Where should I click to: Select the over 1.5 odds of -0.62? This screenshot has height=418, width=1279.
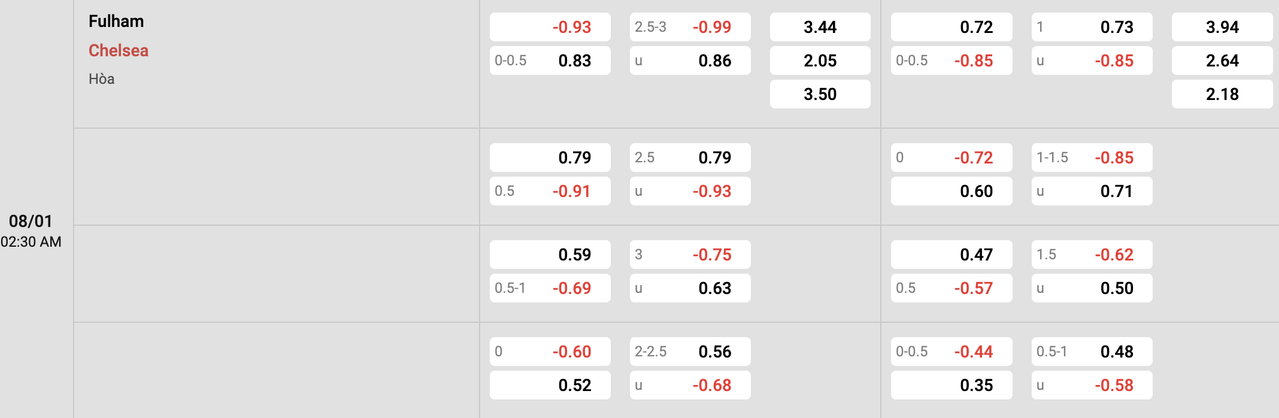pyautogui.click(x=1092, y=254)
